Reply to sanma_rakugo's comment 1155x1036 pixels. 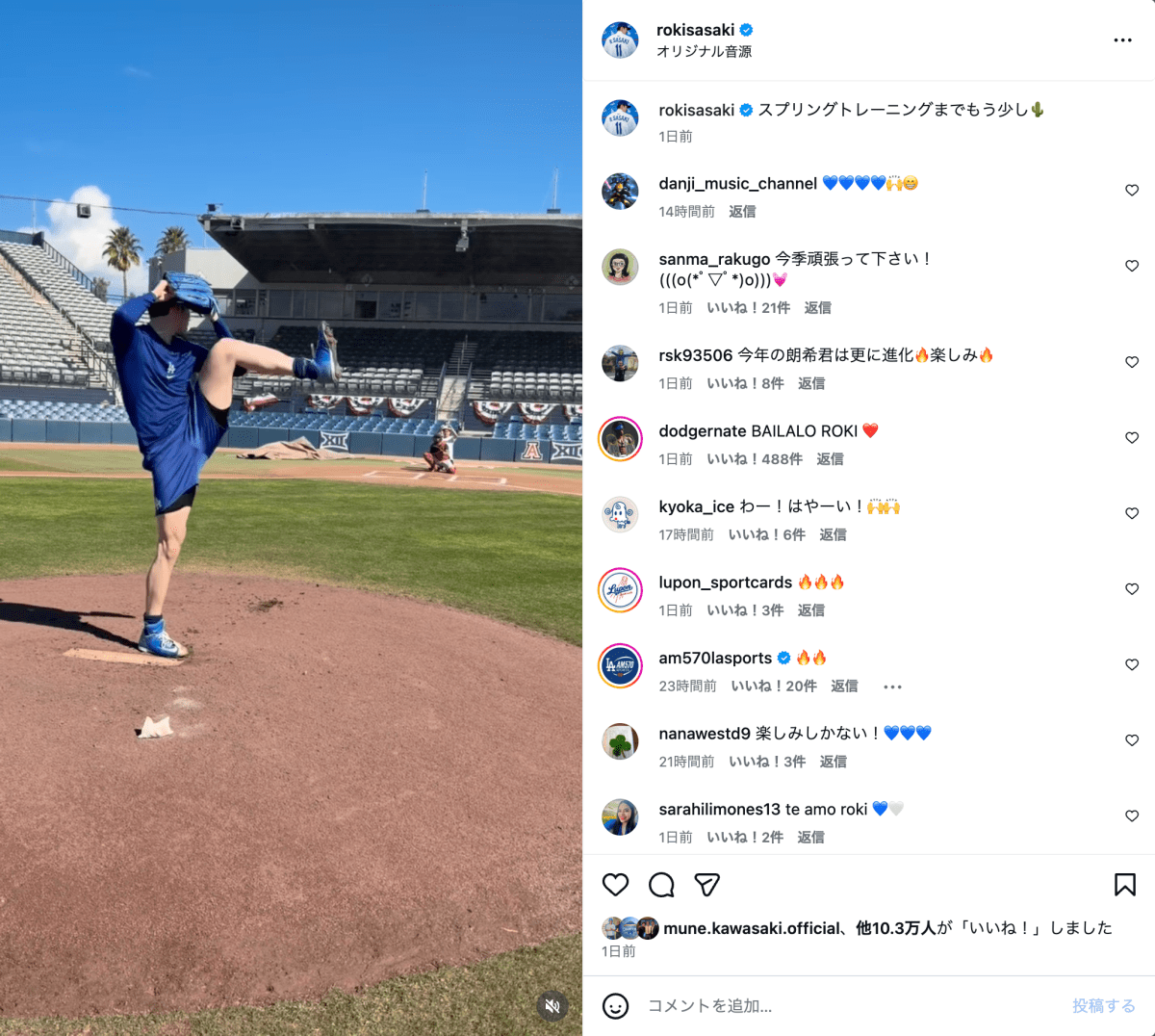click(817, 308)
